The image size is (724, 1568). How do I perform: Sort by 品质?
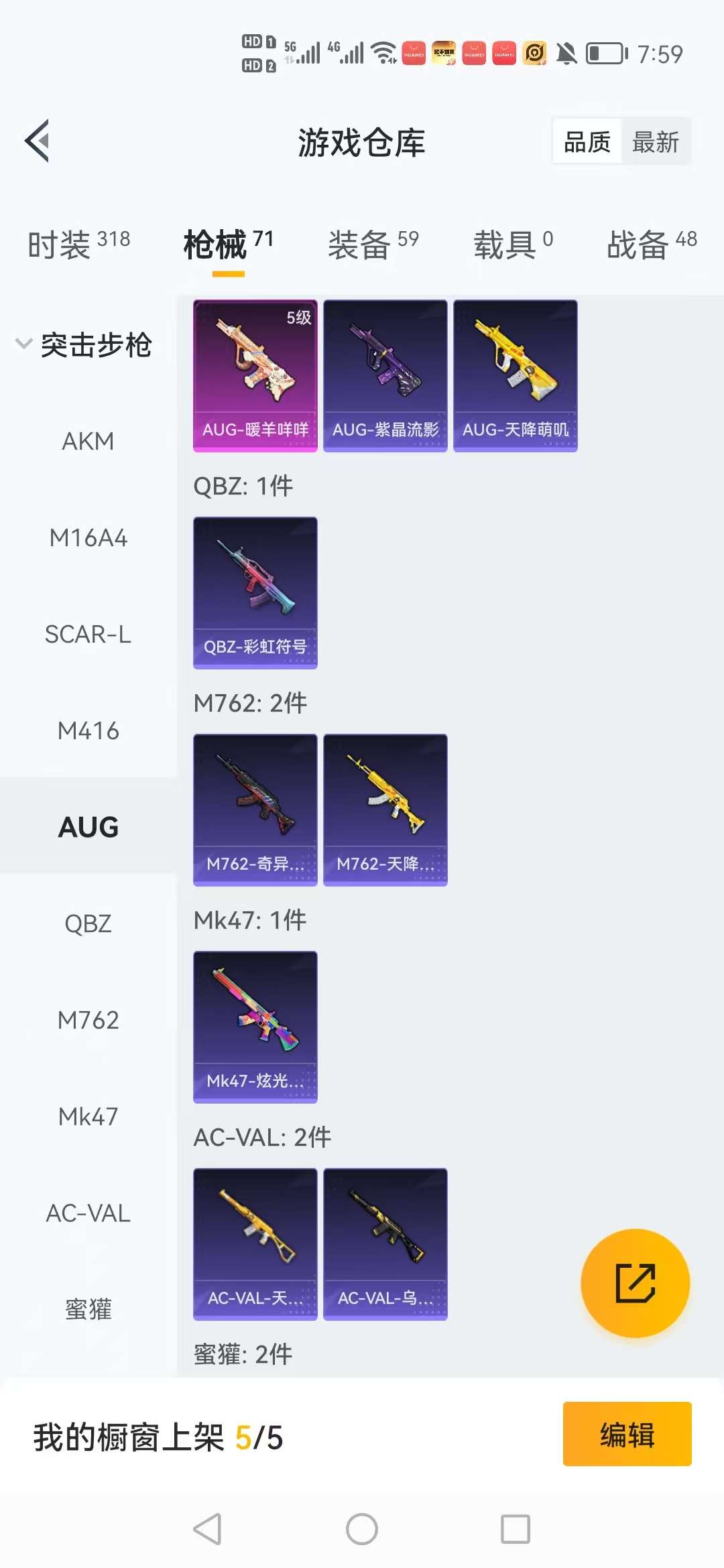(587, 142)
